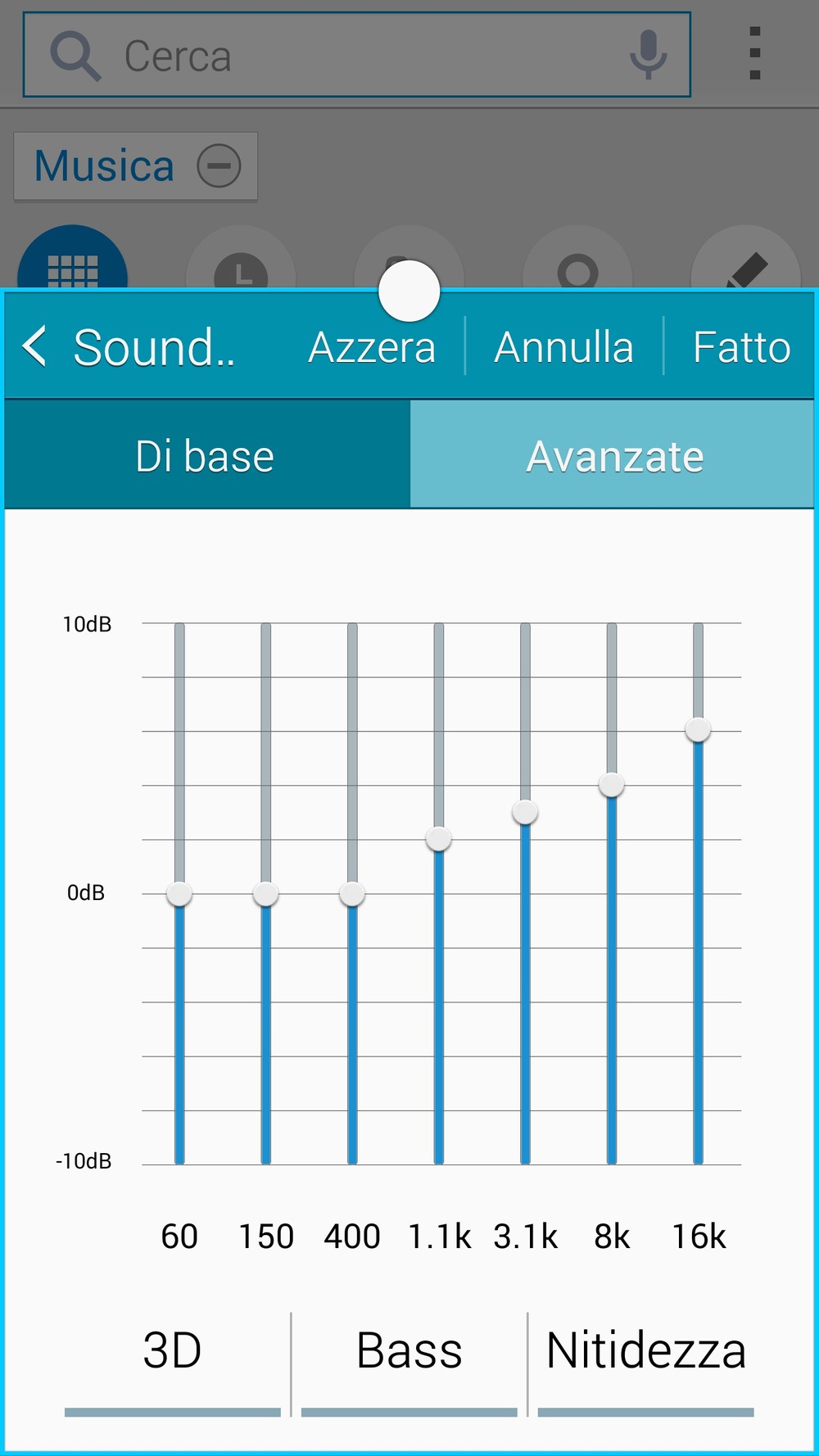This screenshot has width=819, height=1456.
Task: Switch to the Di base tab
Action: [206, 454]
